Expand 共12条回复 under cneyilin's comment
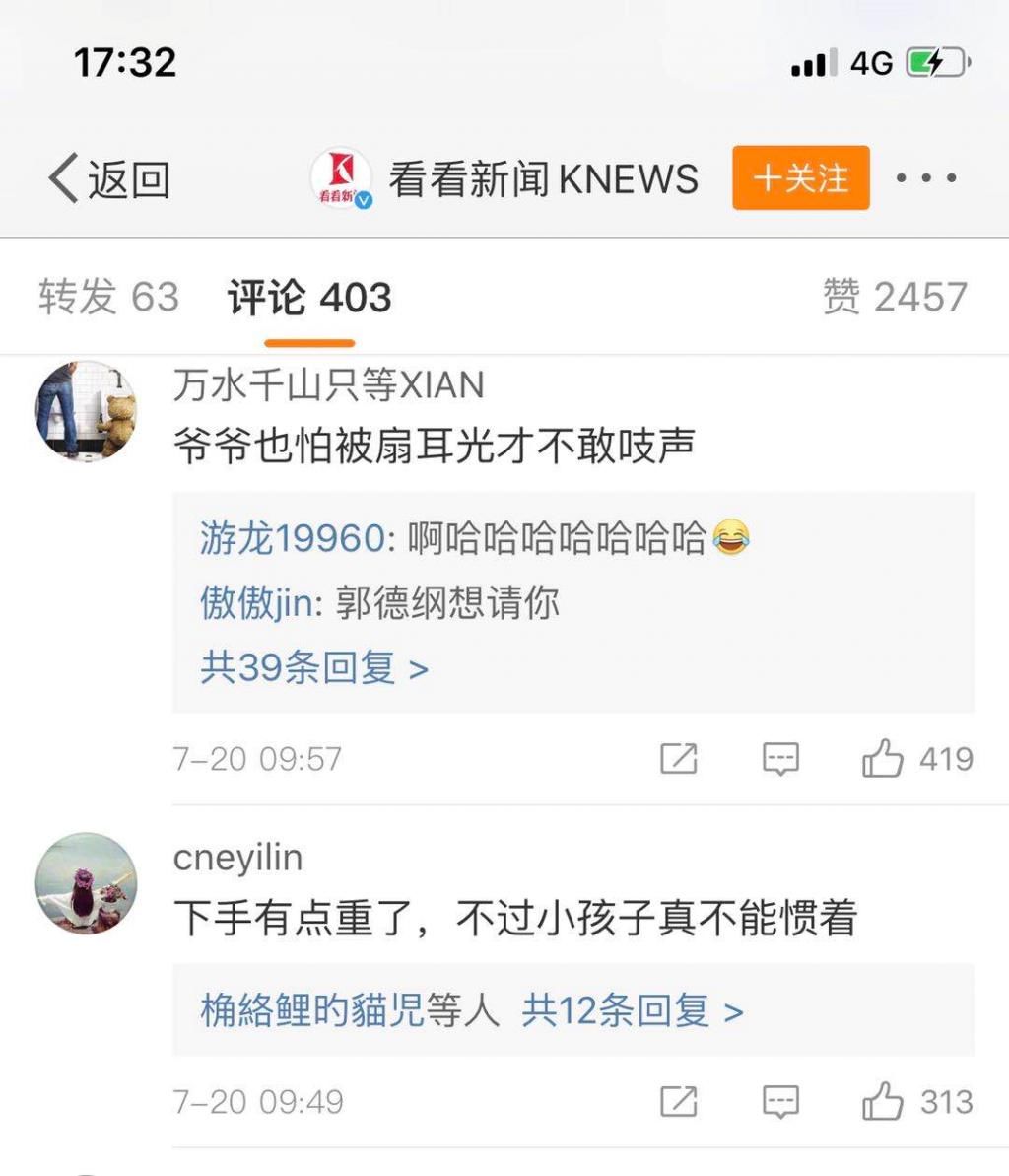The image size is (1009, 1176). (619, 1008)
